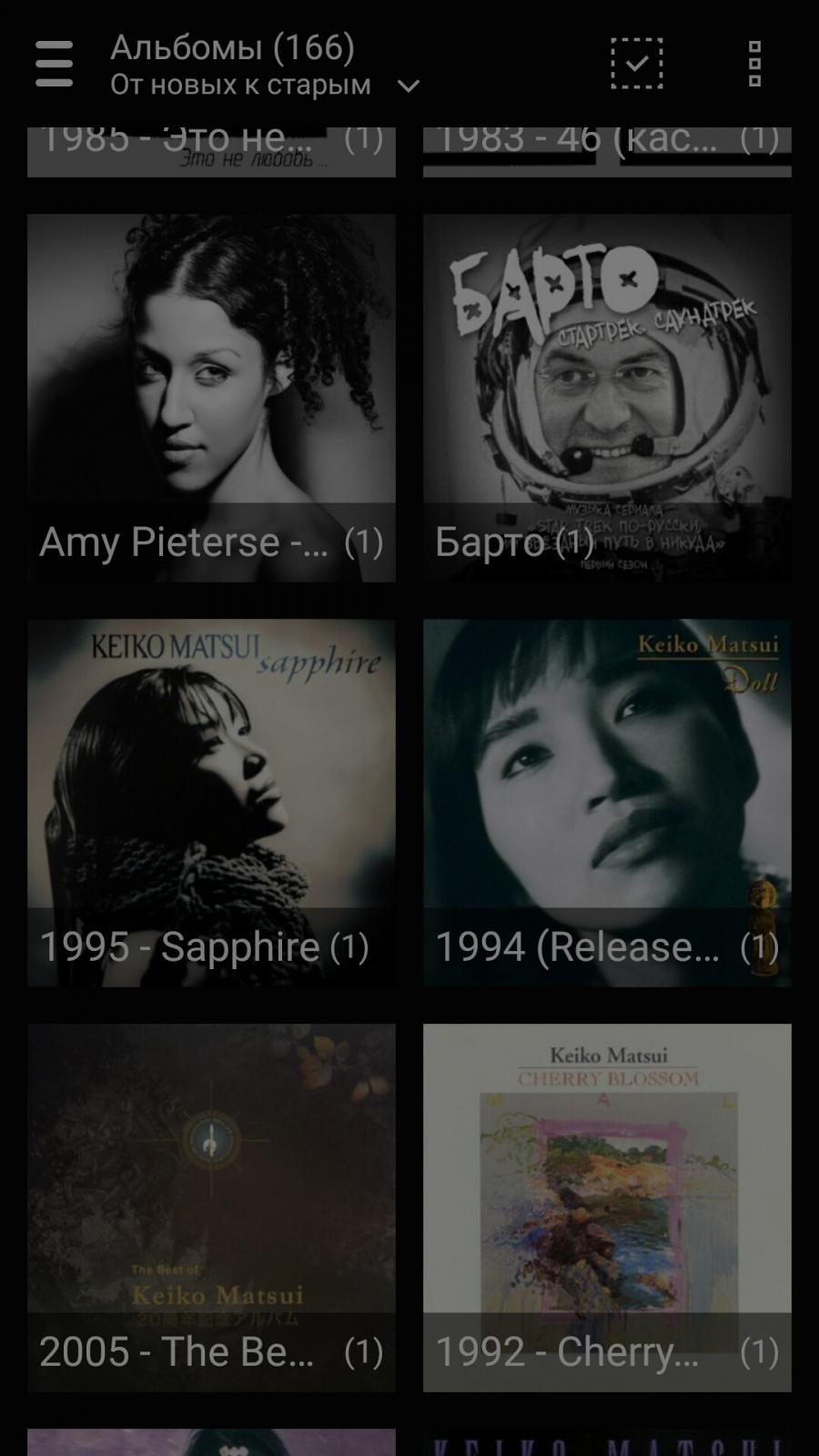Open the 1983 - 46 album
The height and width of the screenshot is (1456, 819).
tap(607, 152)
